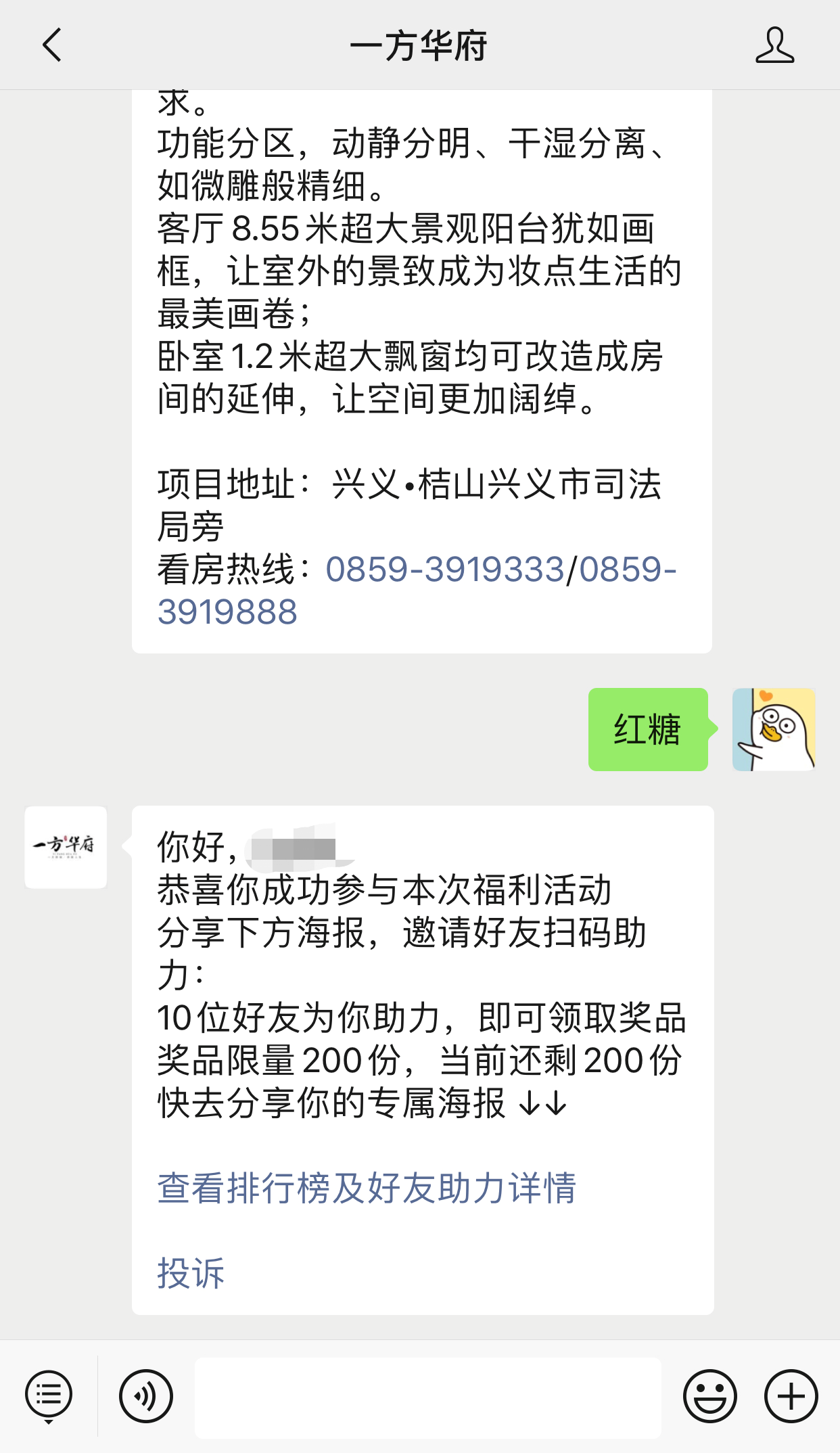This screenshot has height=1453, width=840.
Task: Open the 一方华府 logo avatar
Action: point(66,847)
